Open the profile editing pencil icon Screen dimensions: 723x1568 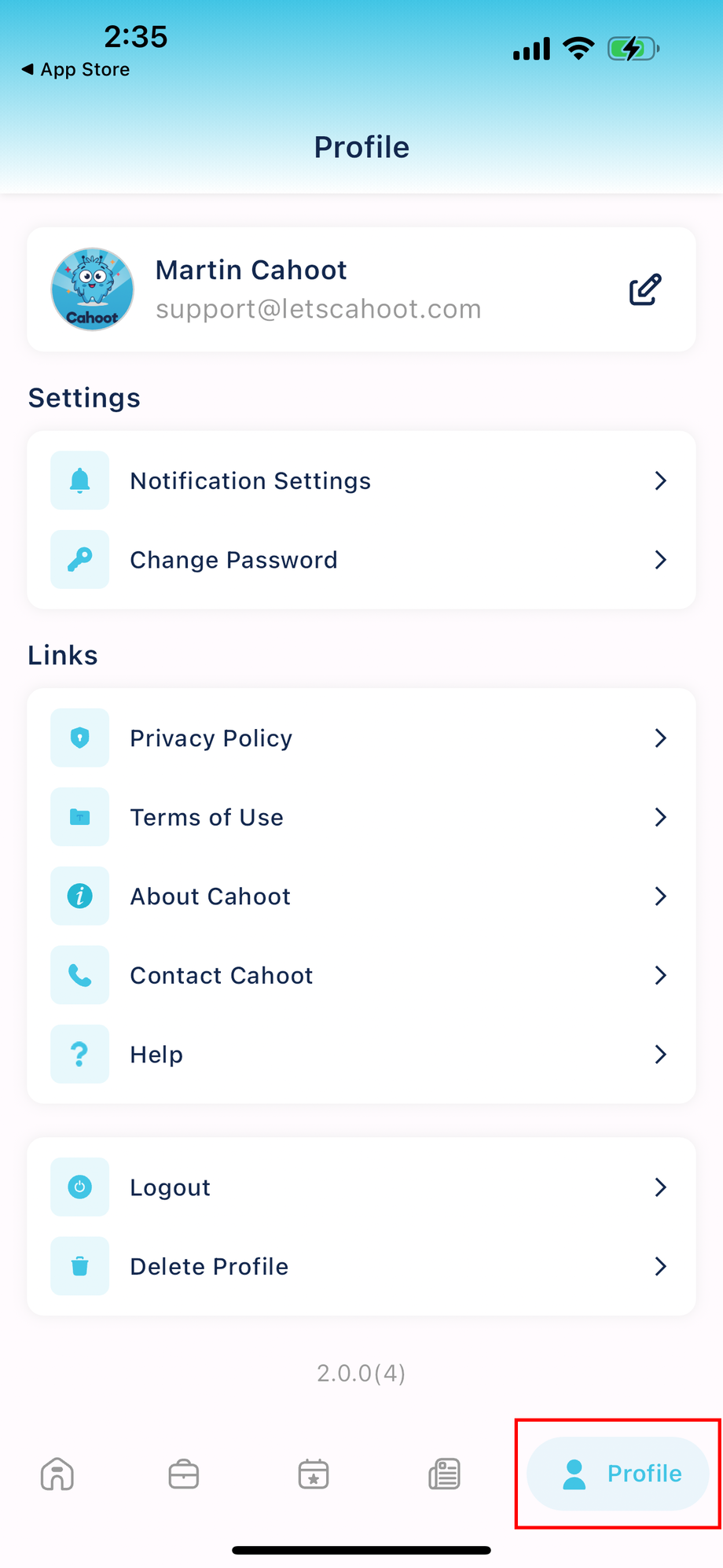coord(644,289)
